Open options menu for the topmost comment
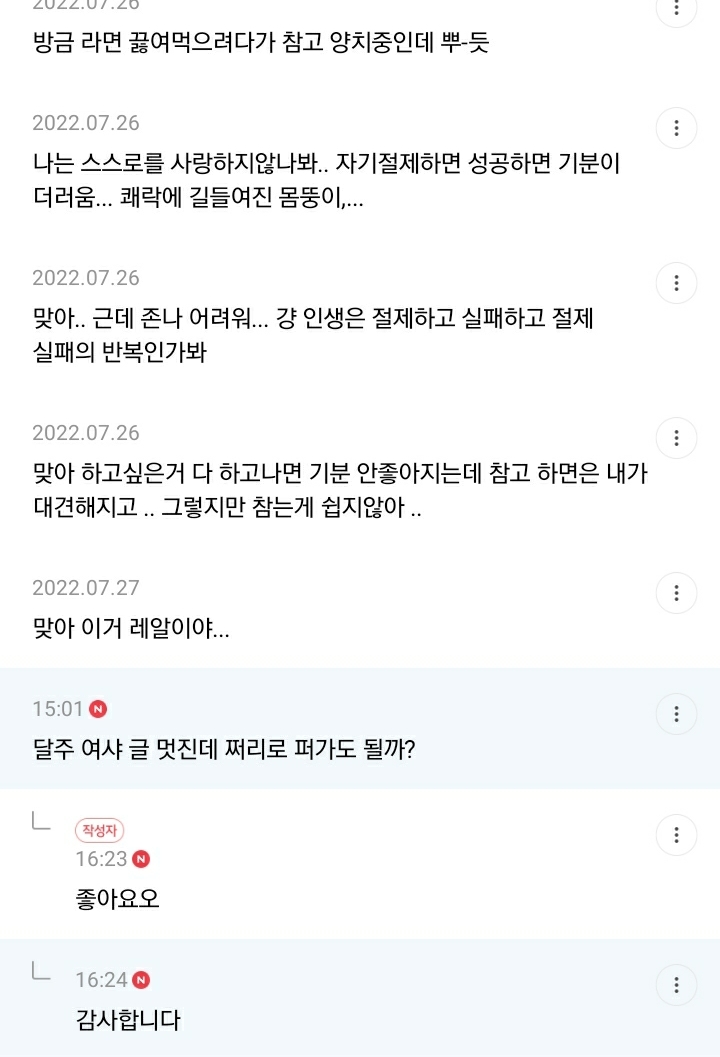 pos(676,10)
